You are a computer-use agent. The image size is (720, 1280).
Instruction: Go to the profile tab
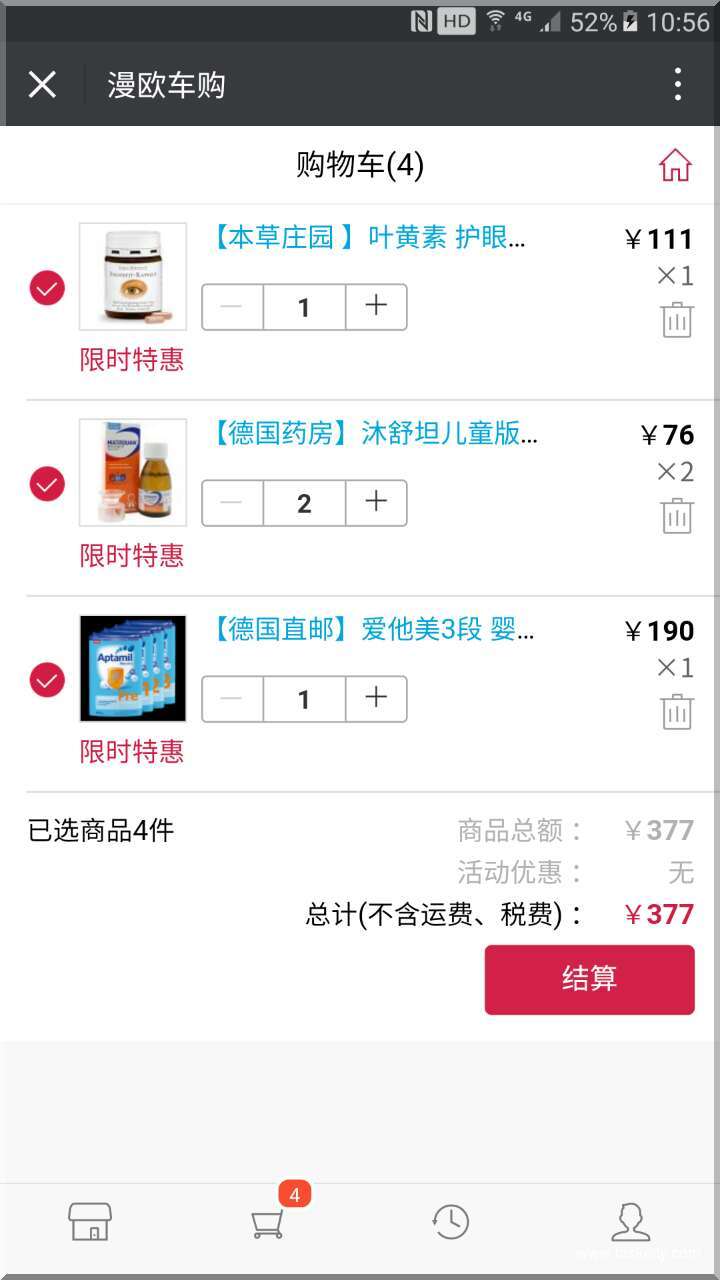tap(630, 1221)
